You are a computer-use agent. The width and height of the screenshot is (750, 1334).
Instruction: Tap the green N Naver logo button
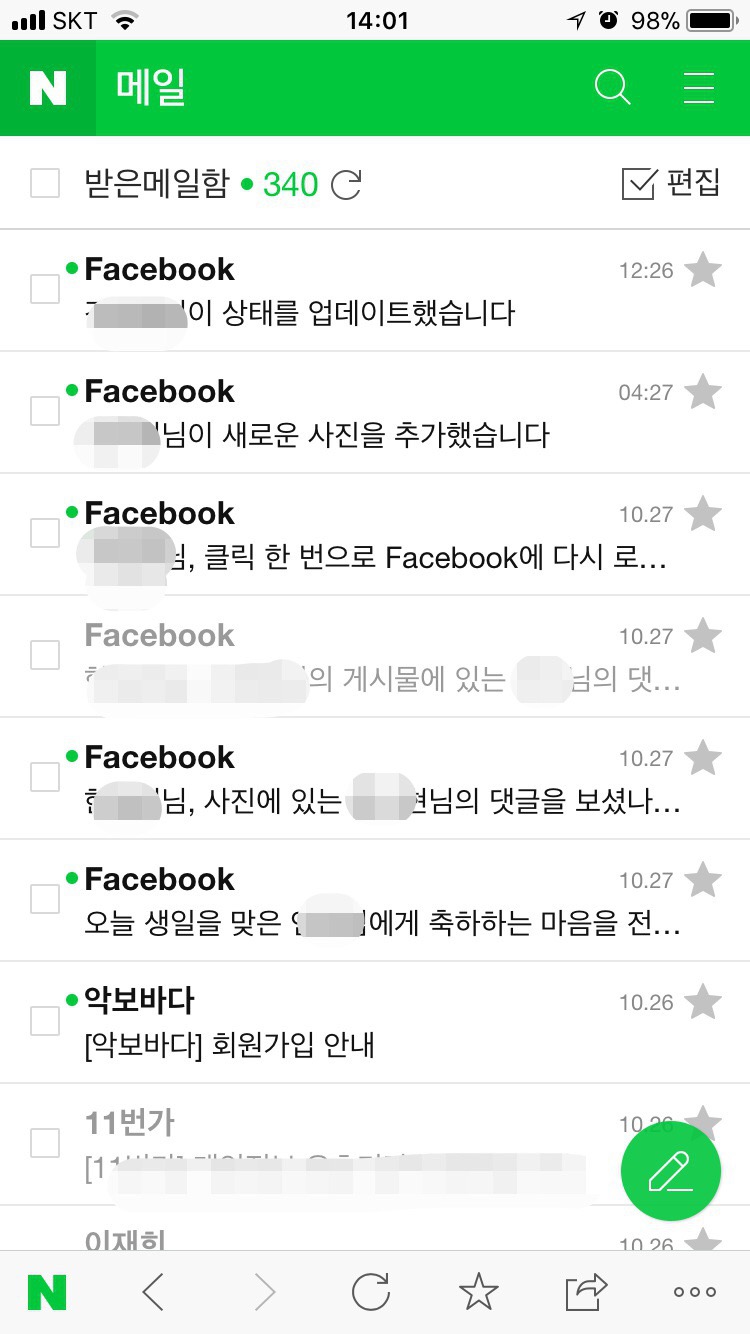47,88
